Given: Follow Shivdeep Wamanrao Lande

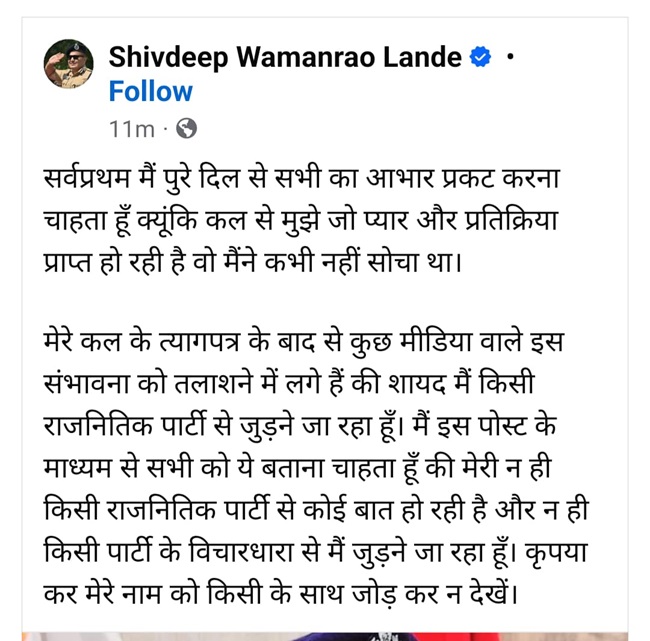Looking at the screenshot, I should [150, 92].
